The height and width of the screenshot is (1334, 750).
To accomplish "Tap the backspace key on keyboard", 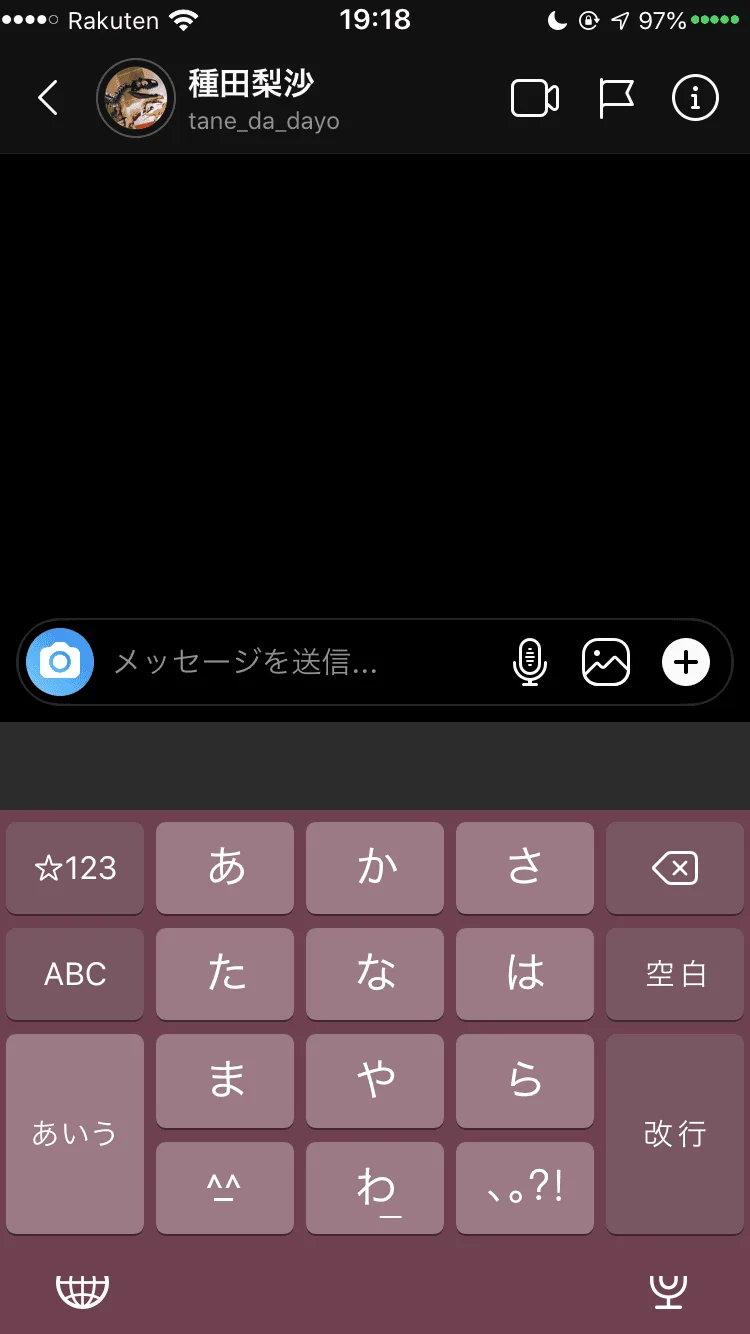I will pyautogui.click(x=675, y=868).
